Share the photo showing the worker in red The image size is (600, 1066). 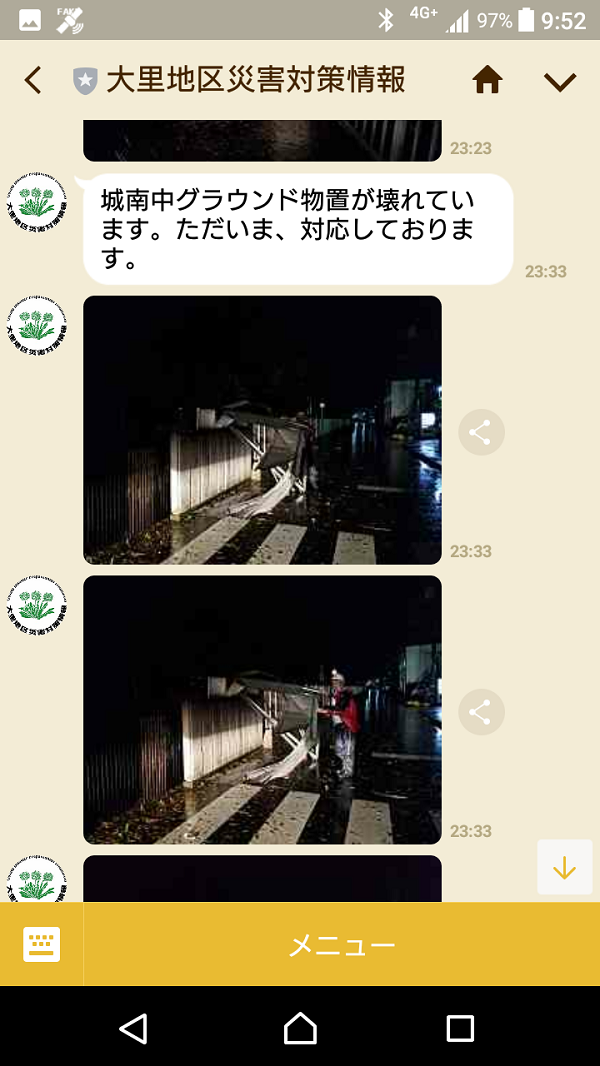(x=481, y=712)
